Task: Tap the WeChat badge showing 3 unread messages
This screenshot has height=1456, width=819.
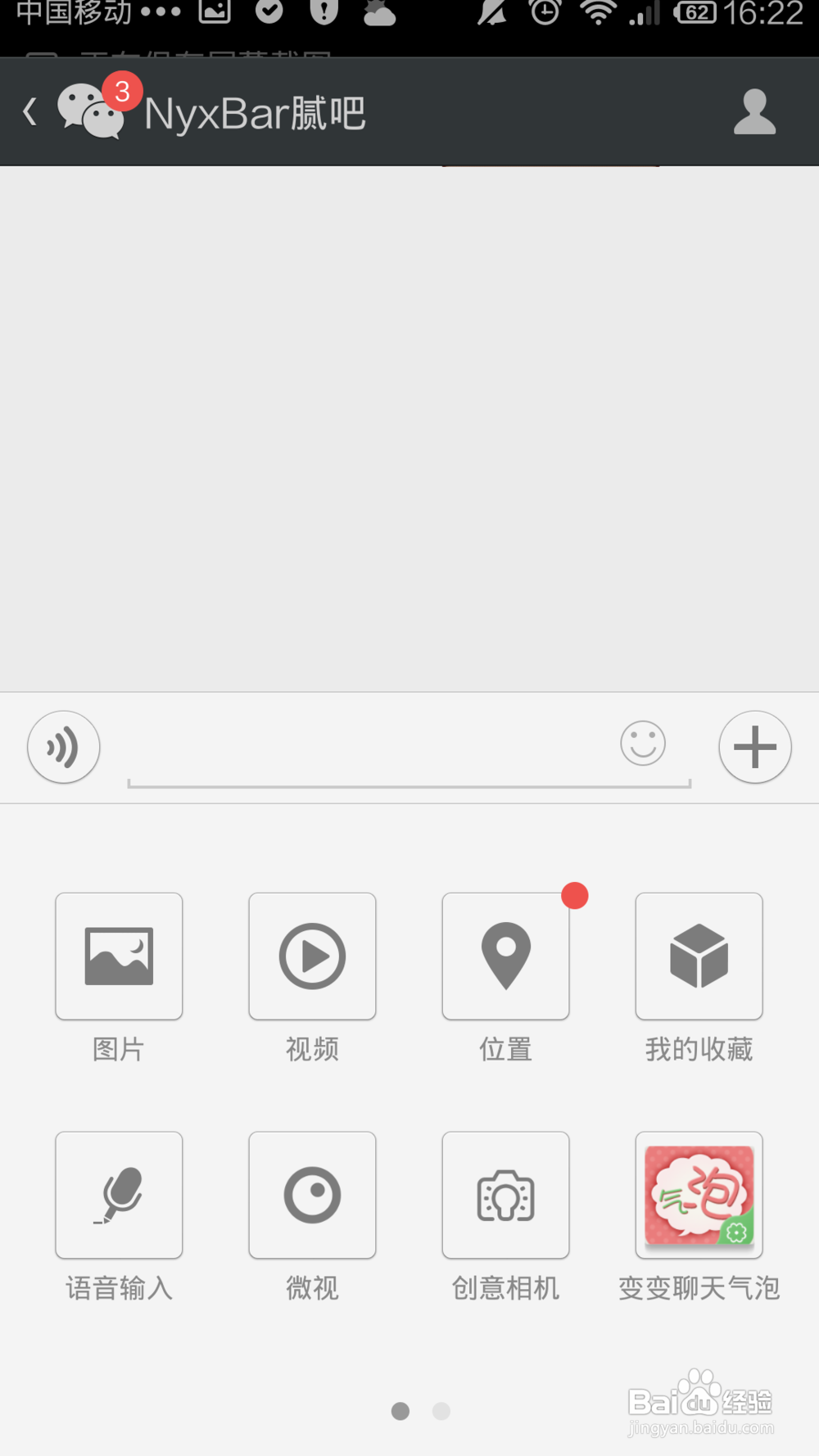Action: (122, 93)
